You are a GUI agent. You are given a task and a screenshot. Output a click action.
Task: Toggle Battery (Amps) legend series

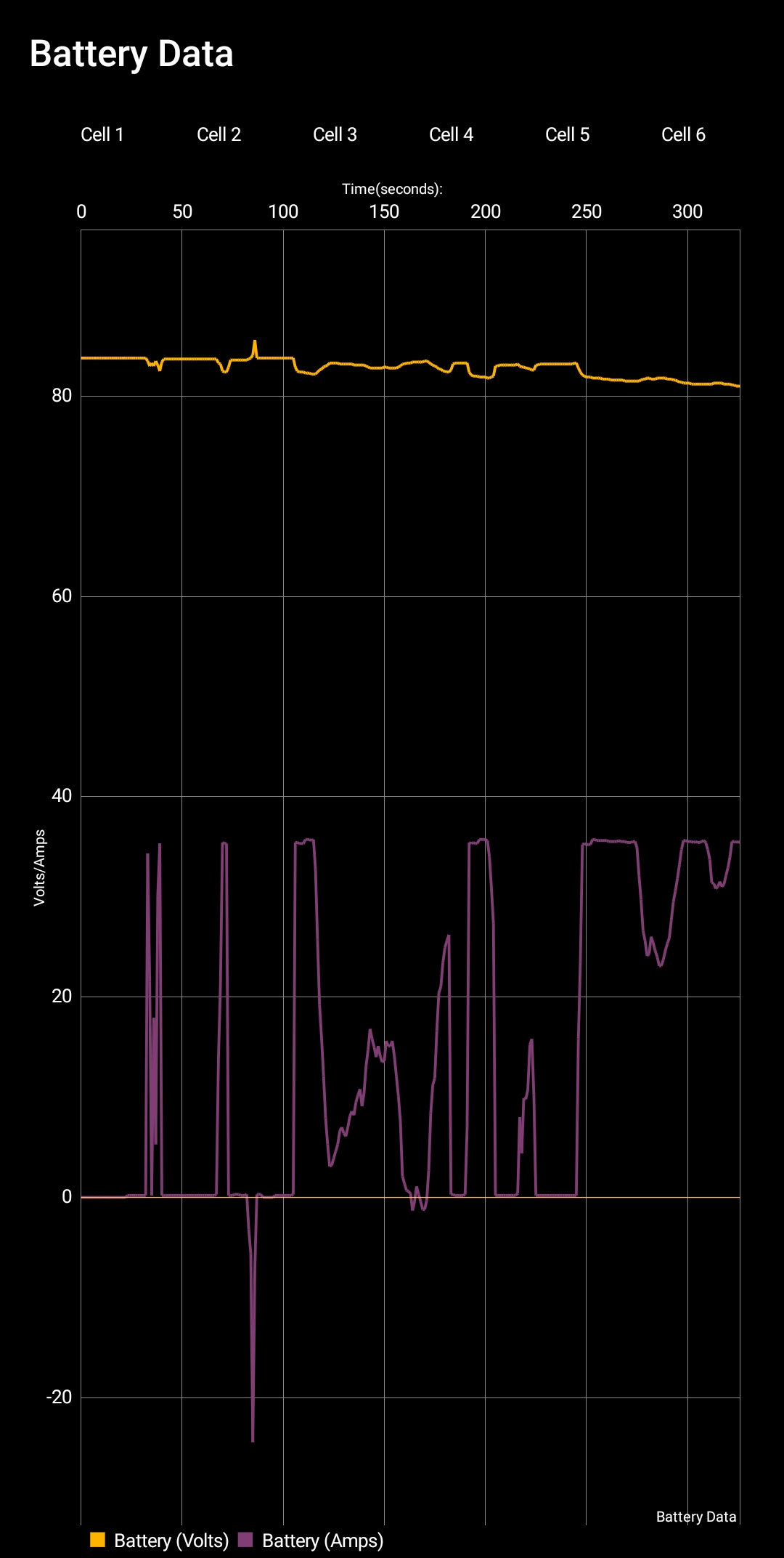(x=311, y=1540)
